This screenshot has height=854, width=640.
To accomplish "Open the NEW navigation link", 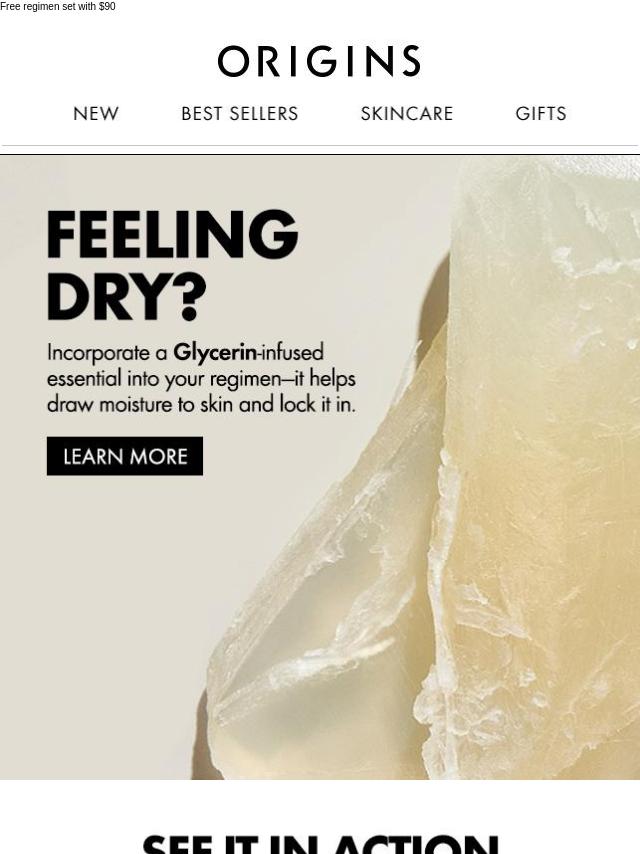I will (96, 114).
